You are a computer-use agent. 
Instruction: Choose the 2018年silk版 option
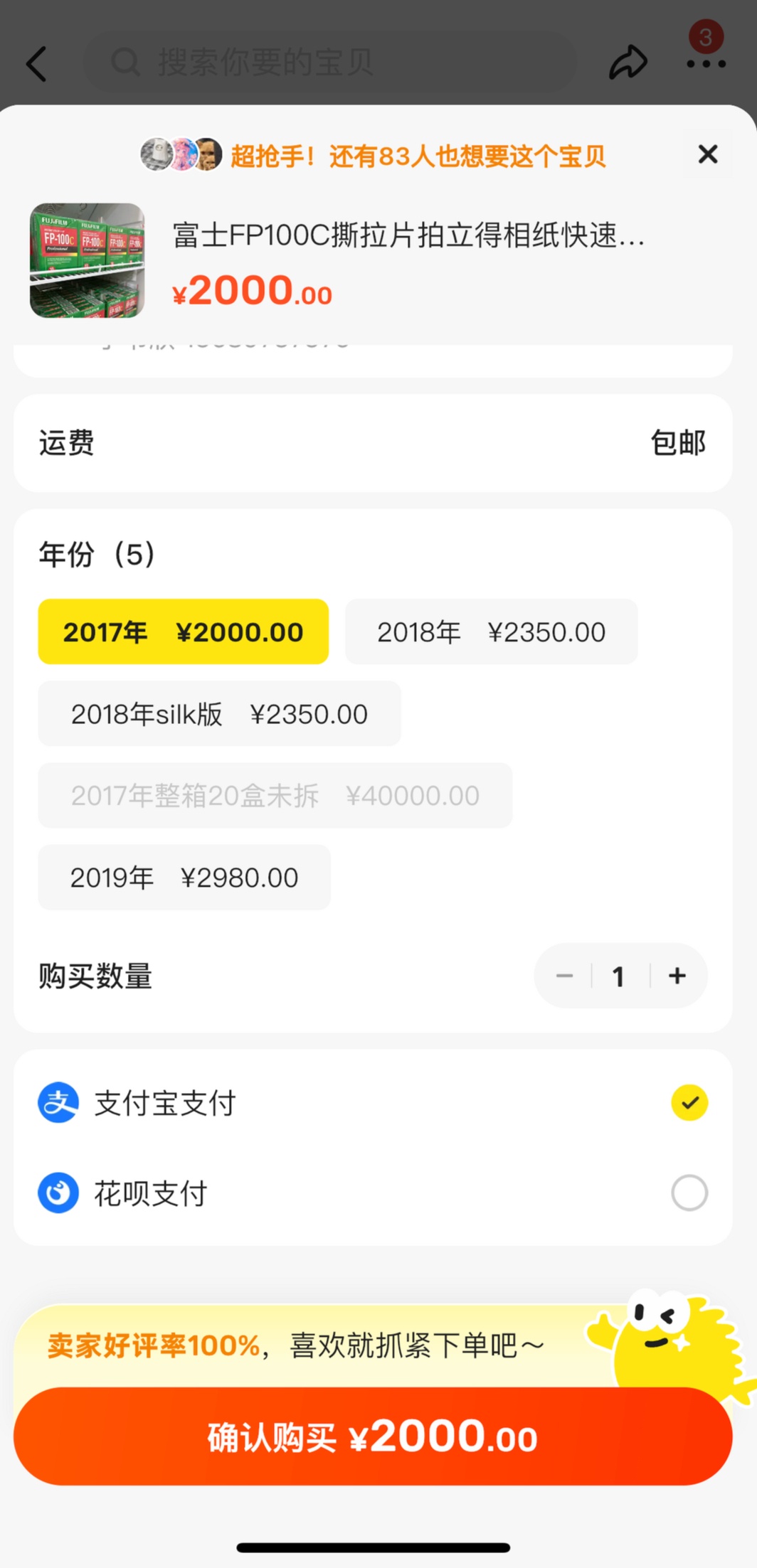[x=219, y=714]
